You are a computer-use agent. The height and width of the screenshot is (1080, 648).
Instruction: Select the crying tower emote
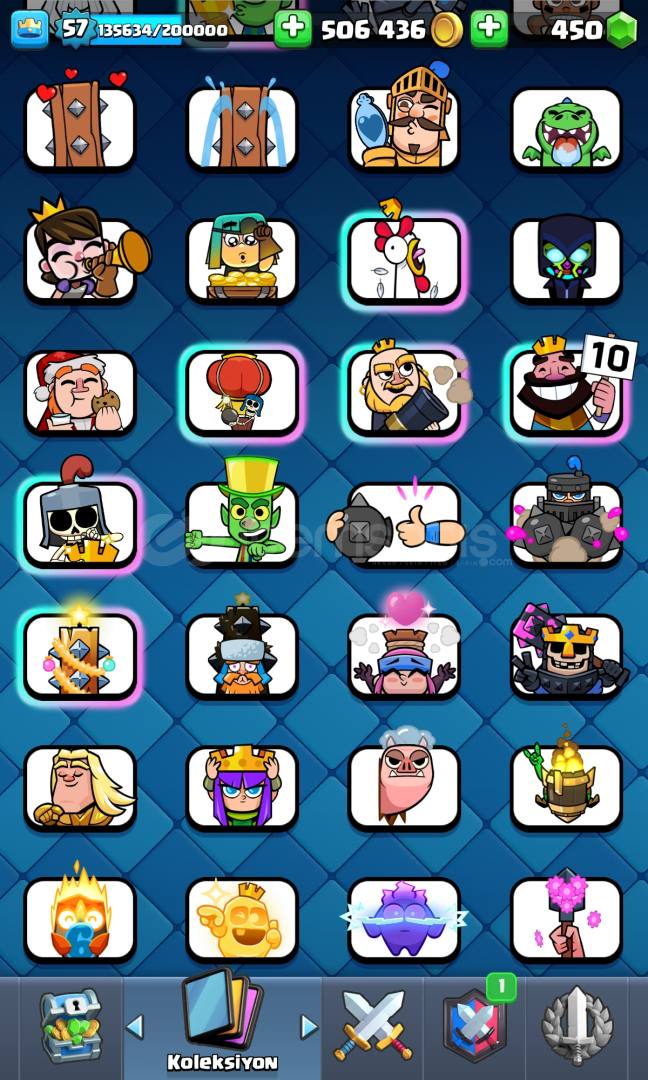pos(242,128)
